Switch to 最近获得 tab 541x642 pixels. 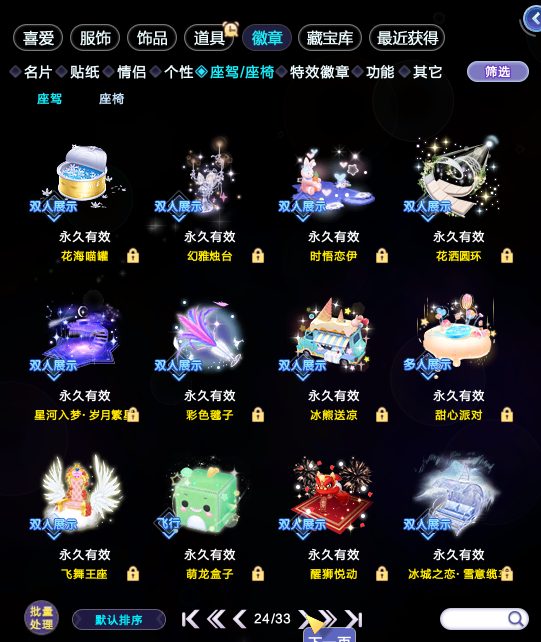tap(407, 38)
